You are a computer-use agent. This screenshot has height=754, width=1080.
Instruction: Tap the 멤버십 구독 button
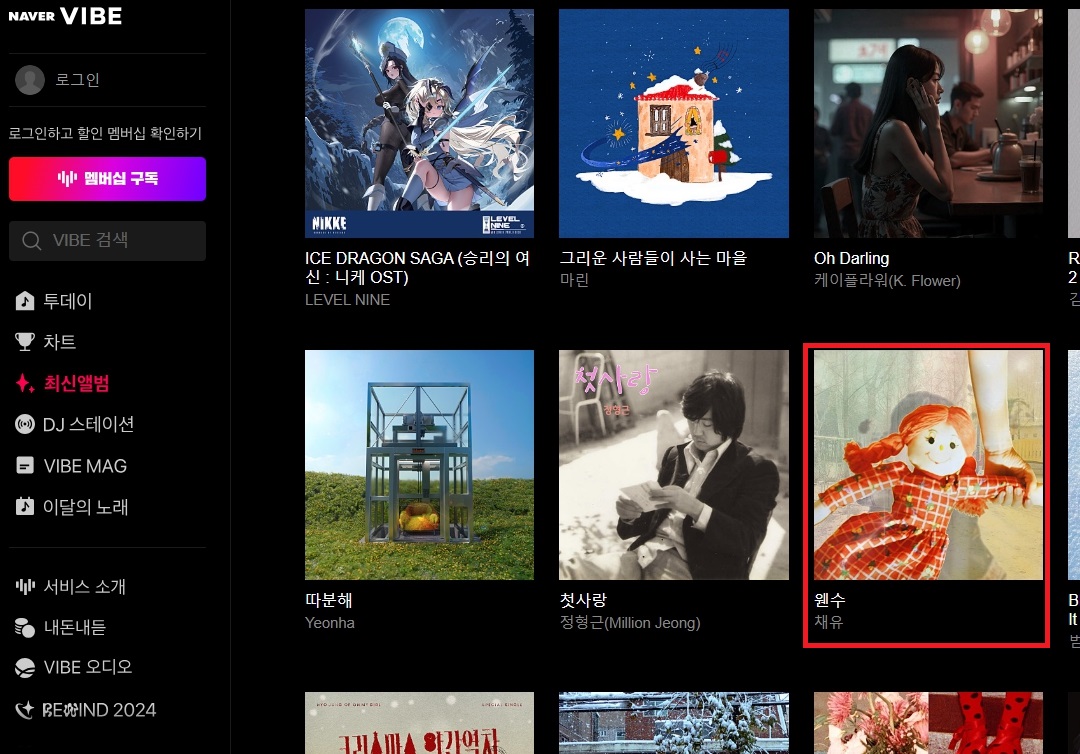(107, 179)
